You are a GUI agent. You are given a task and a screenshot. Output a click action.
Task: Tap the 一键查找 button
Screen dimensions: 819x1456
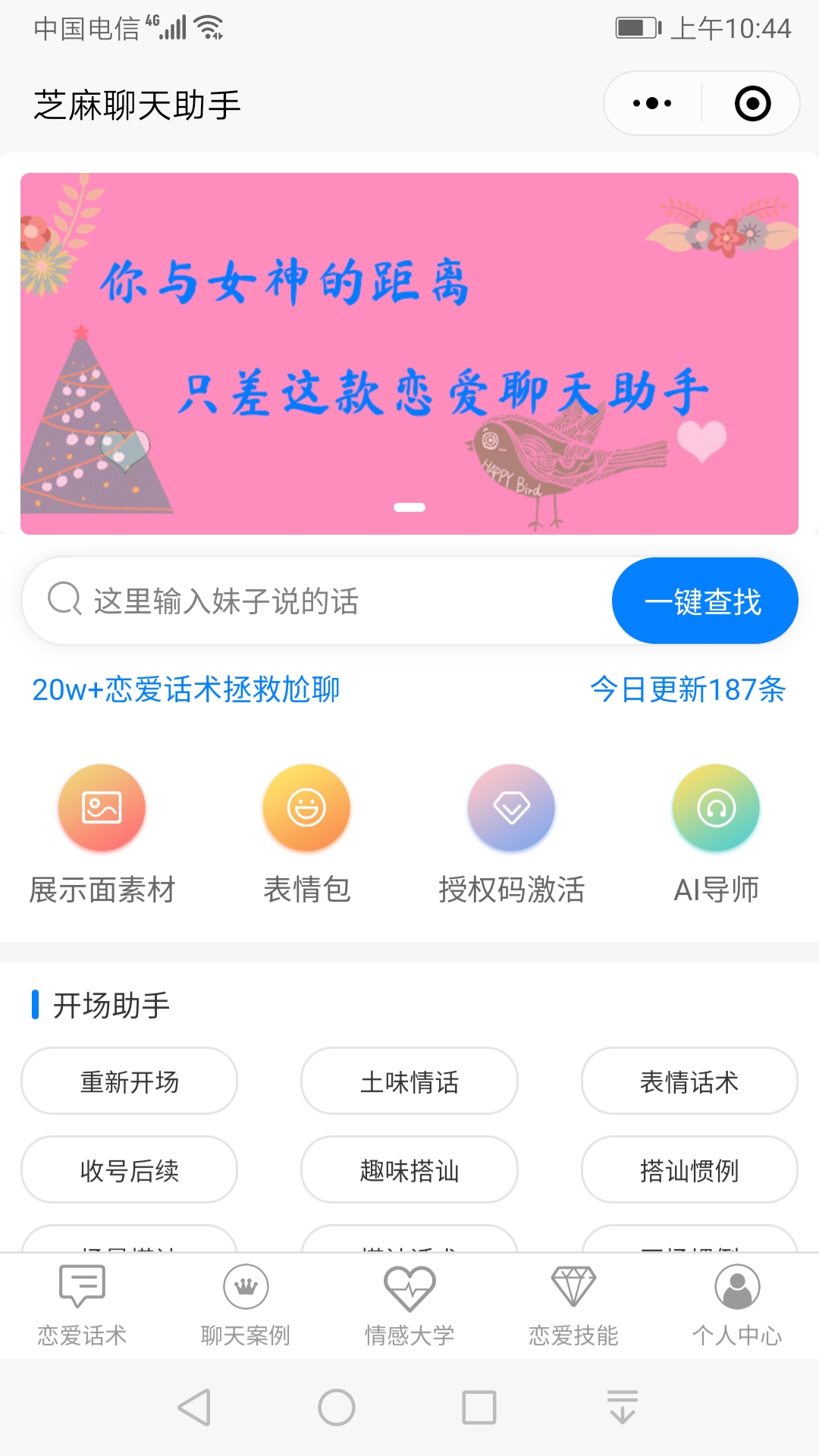click(704, 601)
